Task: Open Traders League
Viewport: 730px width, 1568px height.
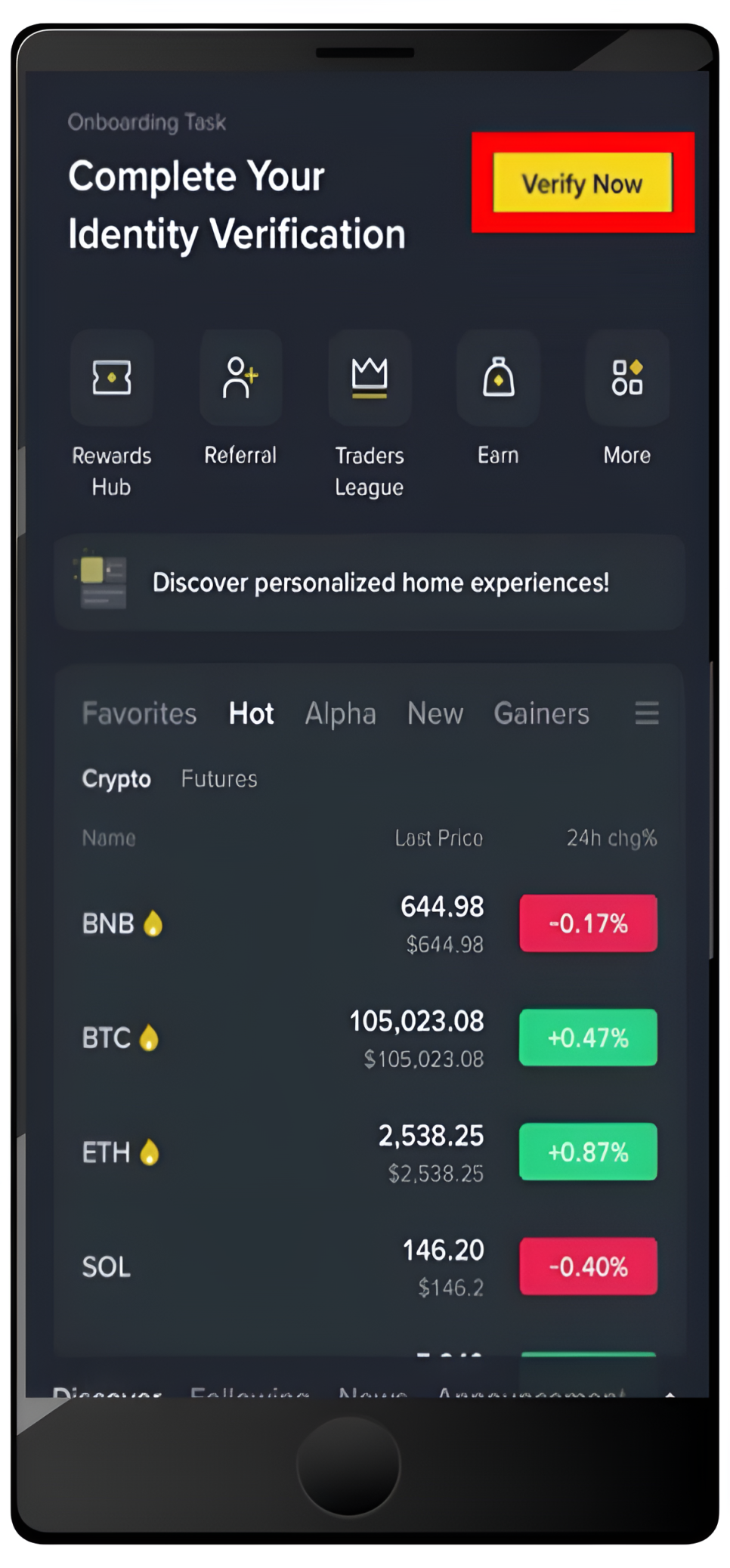Action: [x=370, y=378]
